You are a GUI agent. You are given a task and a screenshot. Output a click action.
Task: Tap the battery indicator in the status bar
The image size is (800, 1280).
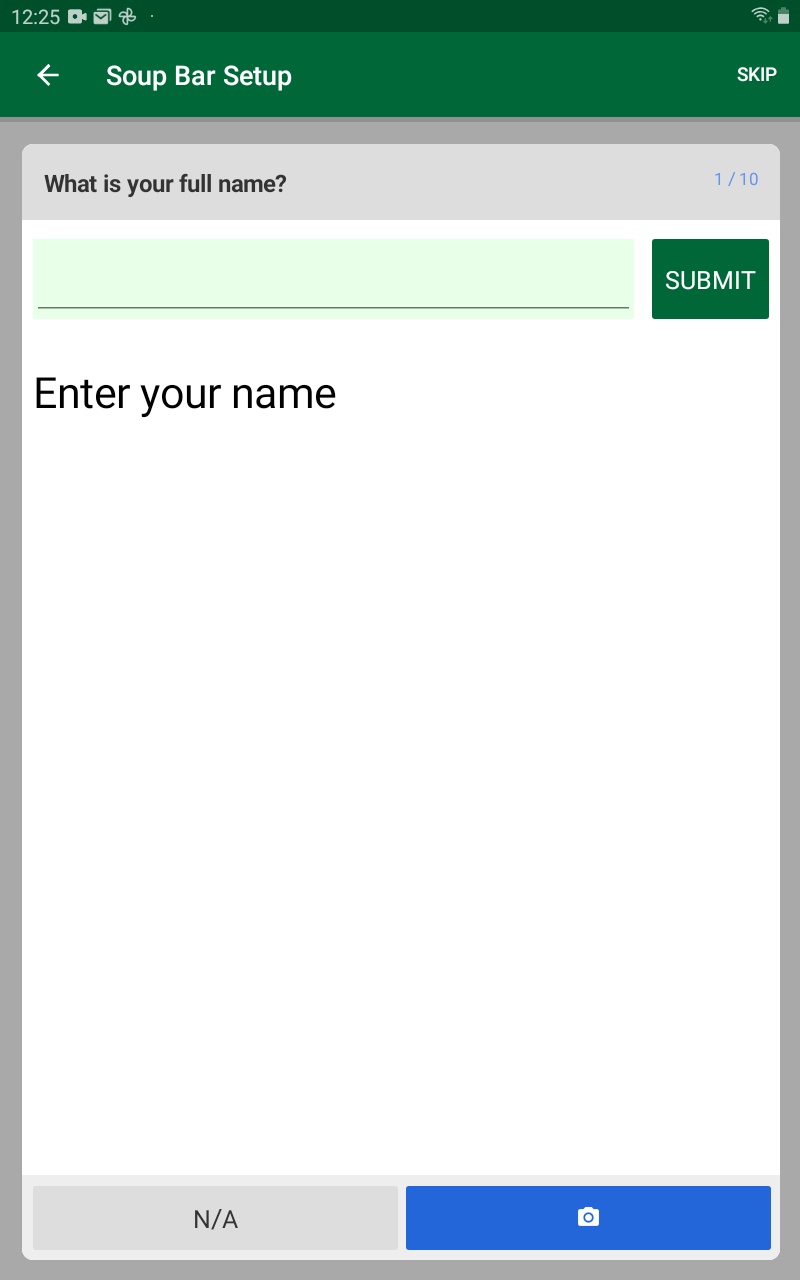coord(785,15)
